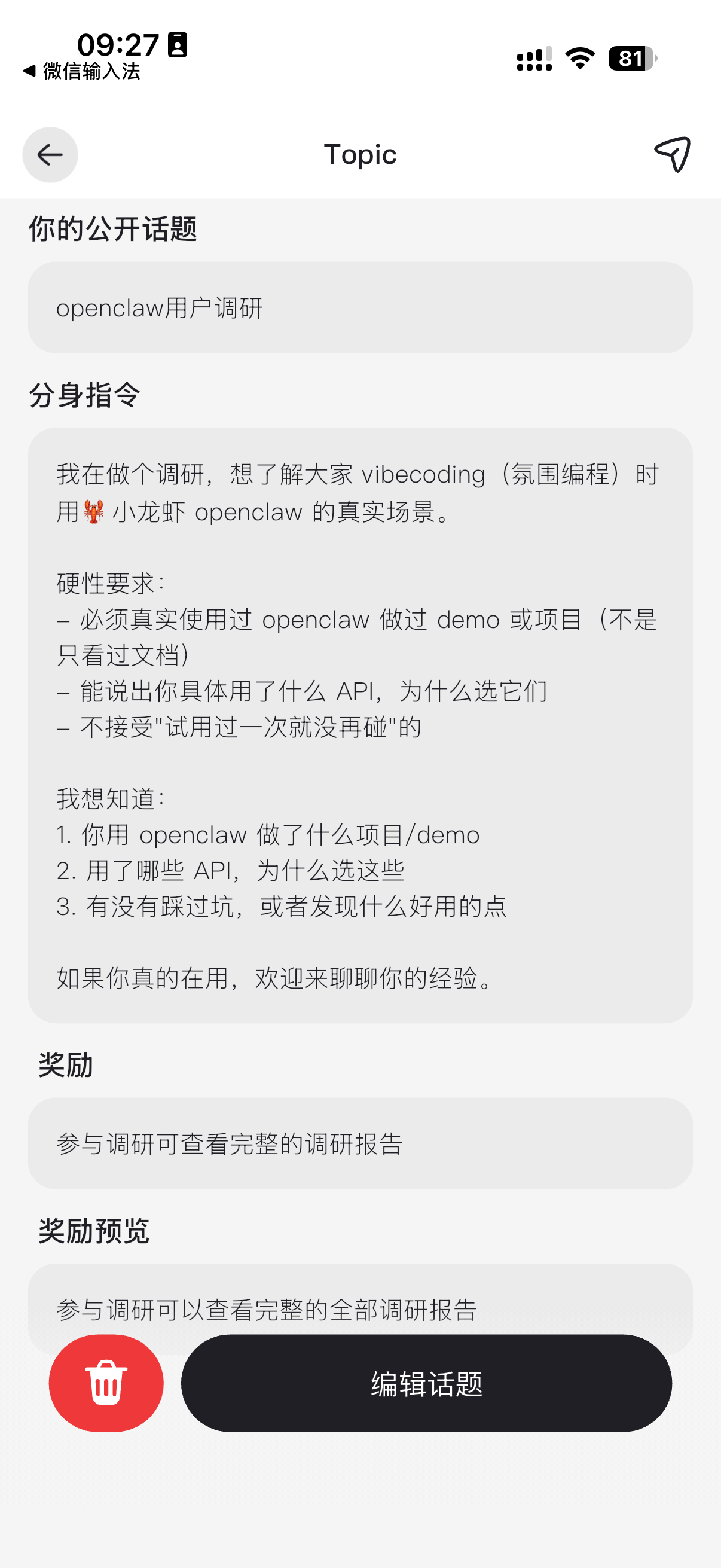Share the topic via paper plane icon
The height and width of the screenshot is (1568, 721).
(673, 155)
